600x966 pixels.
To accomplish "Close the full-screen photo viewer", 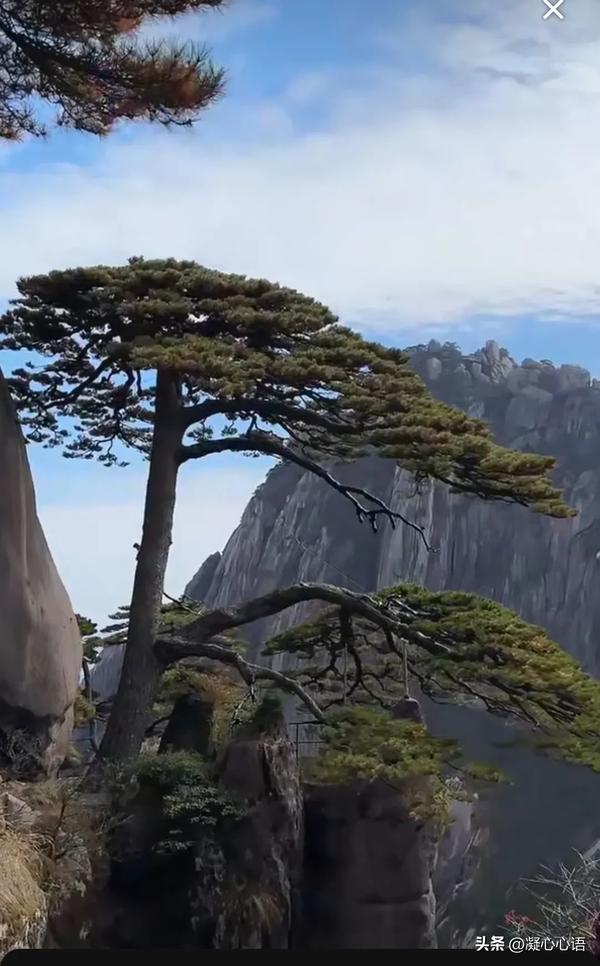I will [553, 10].
